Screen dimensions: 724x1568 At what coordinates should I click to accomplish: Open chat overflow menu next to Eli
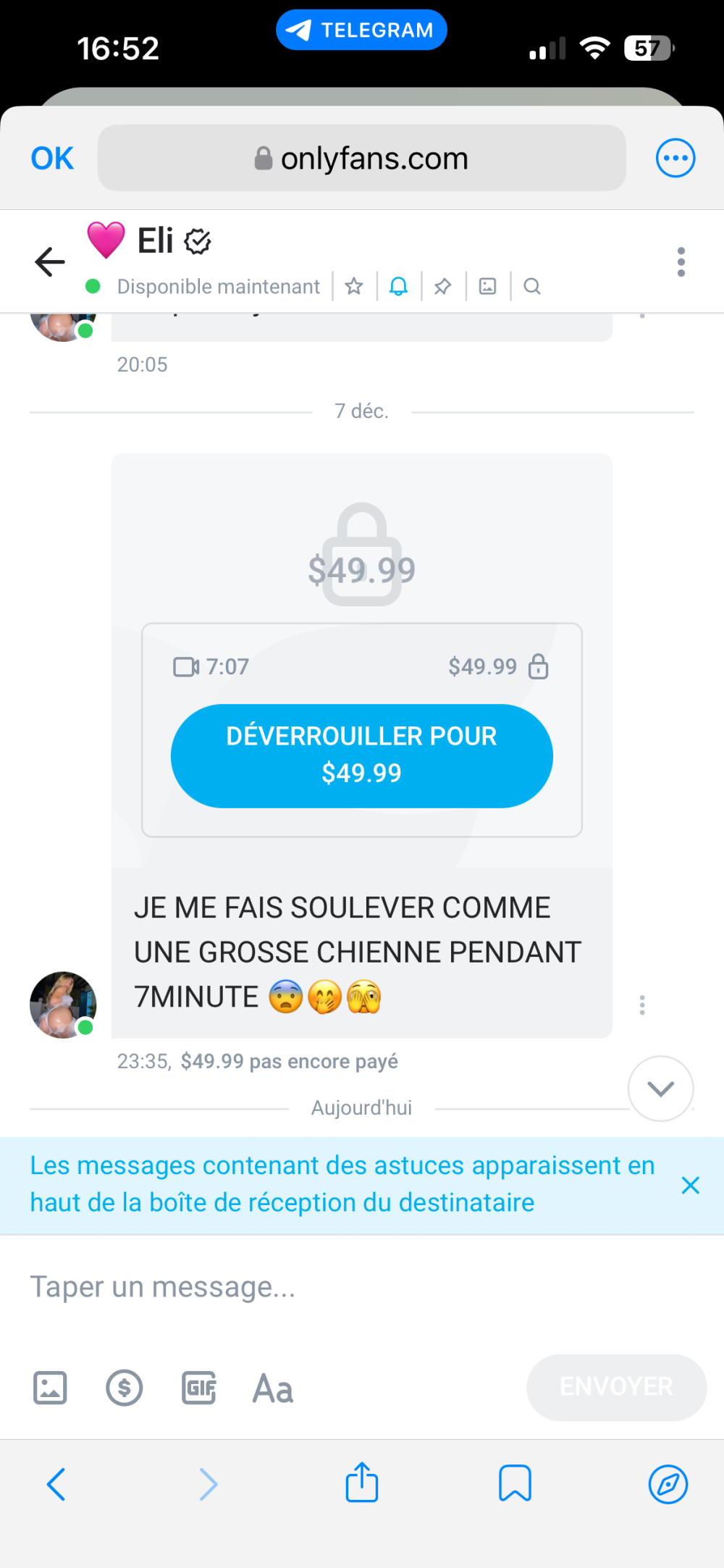(681, 262)
